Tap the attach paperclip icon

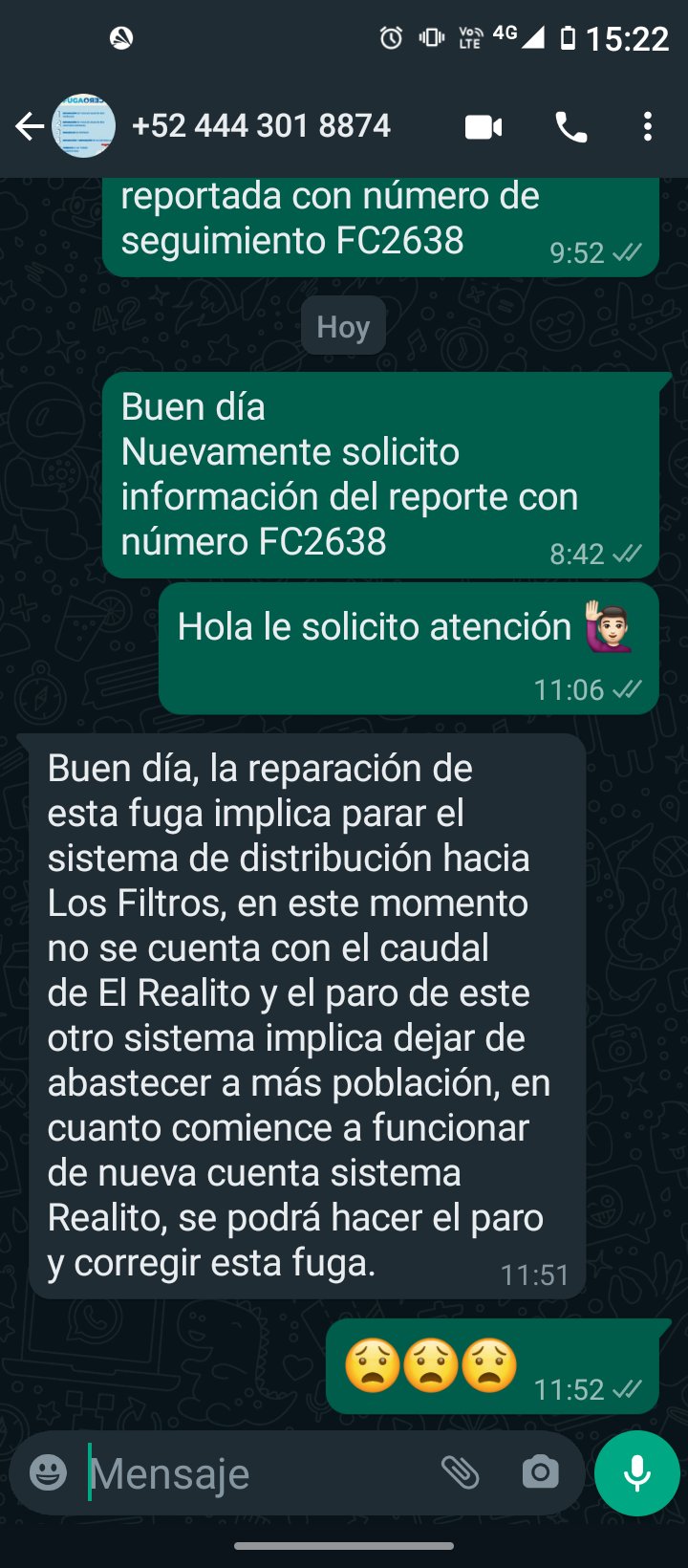(x=461, y=1472)
